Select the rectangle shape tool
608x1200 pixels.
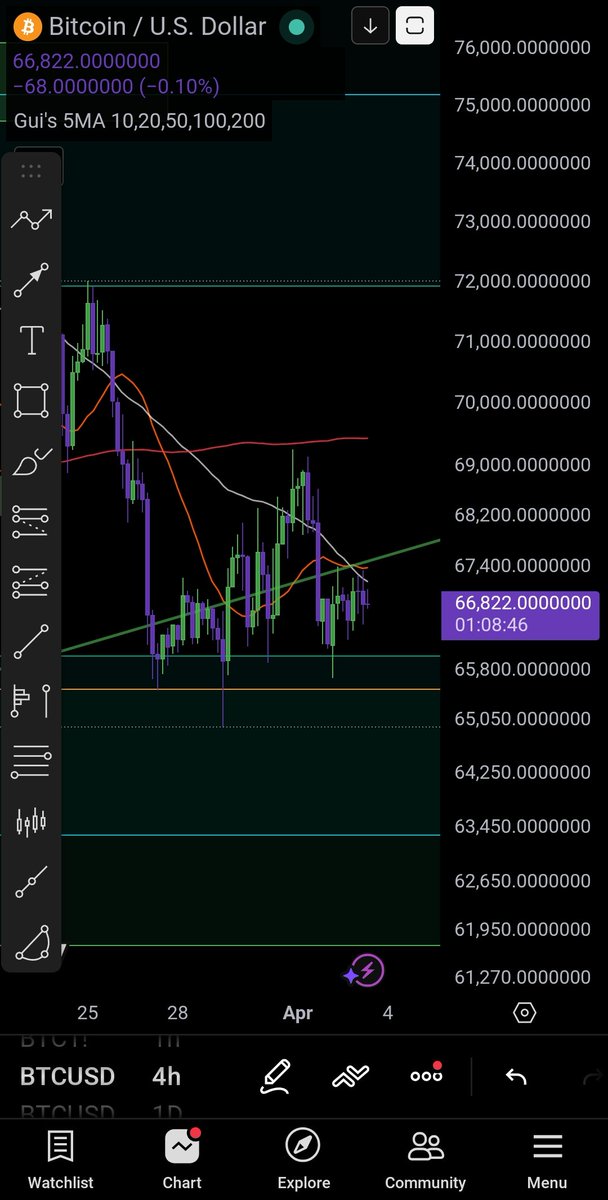click(31, 401)
